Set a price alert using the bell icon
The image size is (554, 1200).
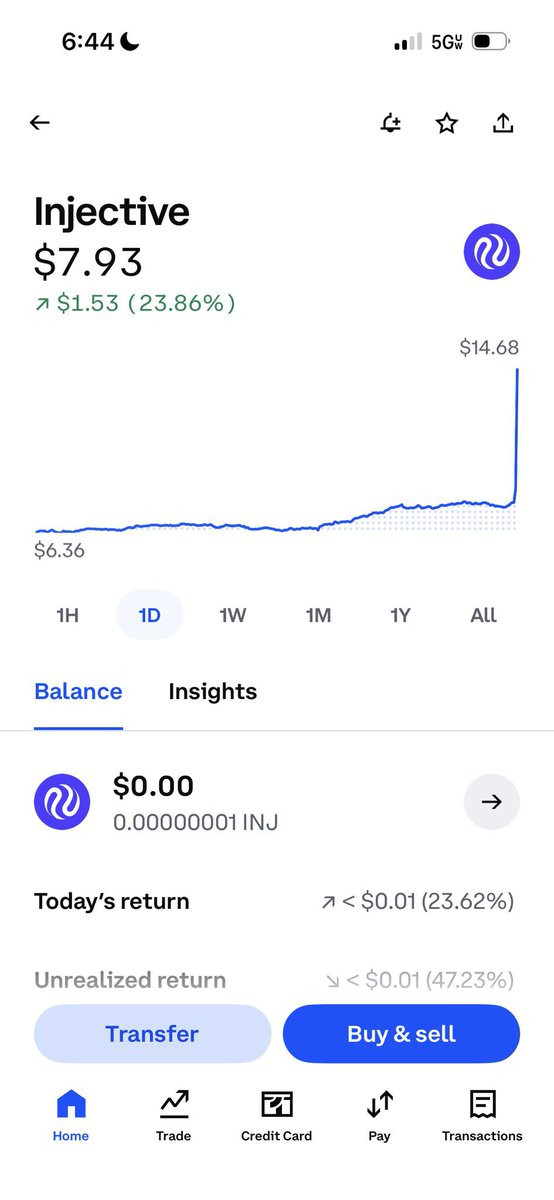391,123
